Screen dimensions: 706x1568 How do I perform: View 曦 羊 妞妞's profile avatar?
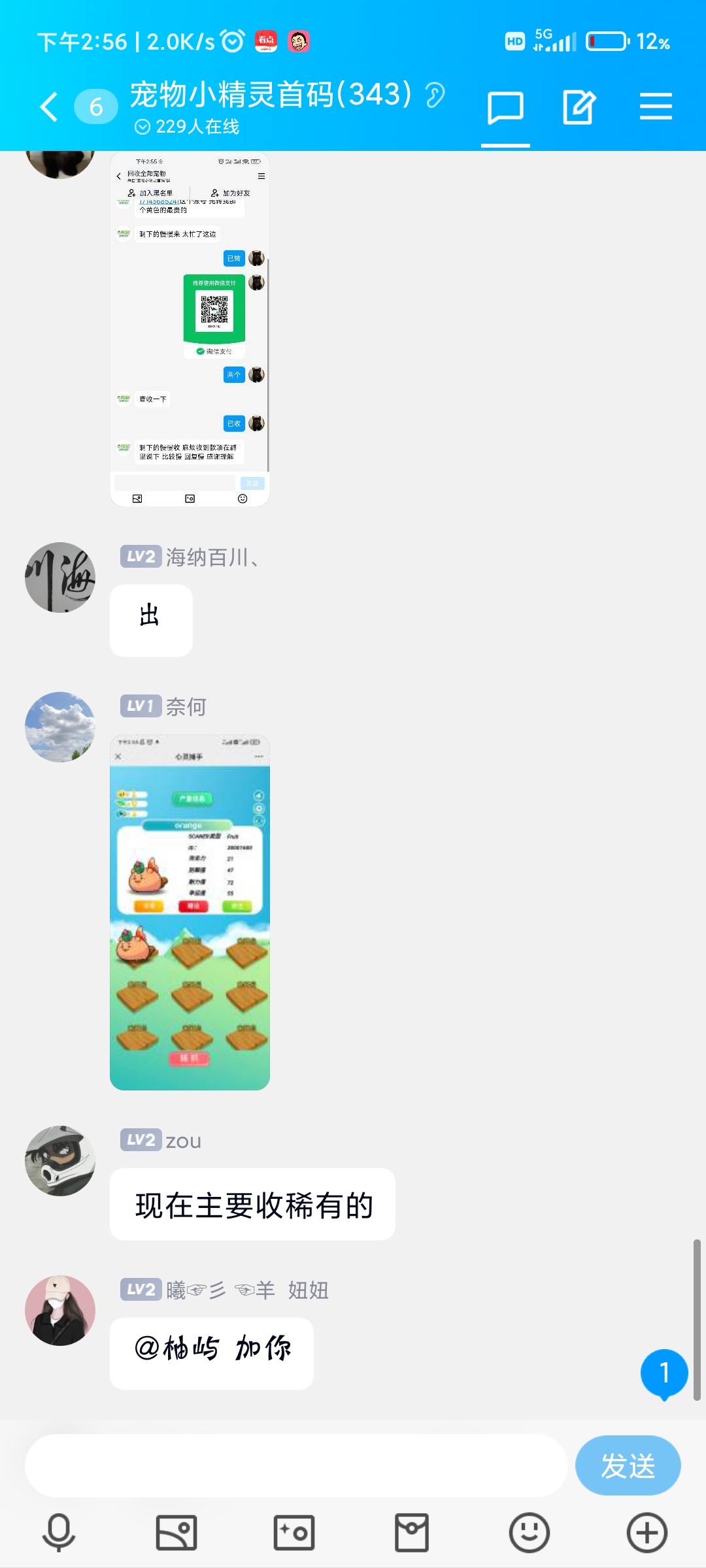60,1310
